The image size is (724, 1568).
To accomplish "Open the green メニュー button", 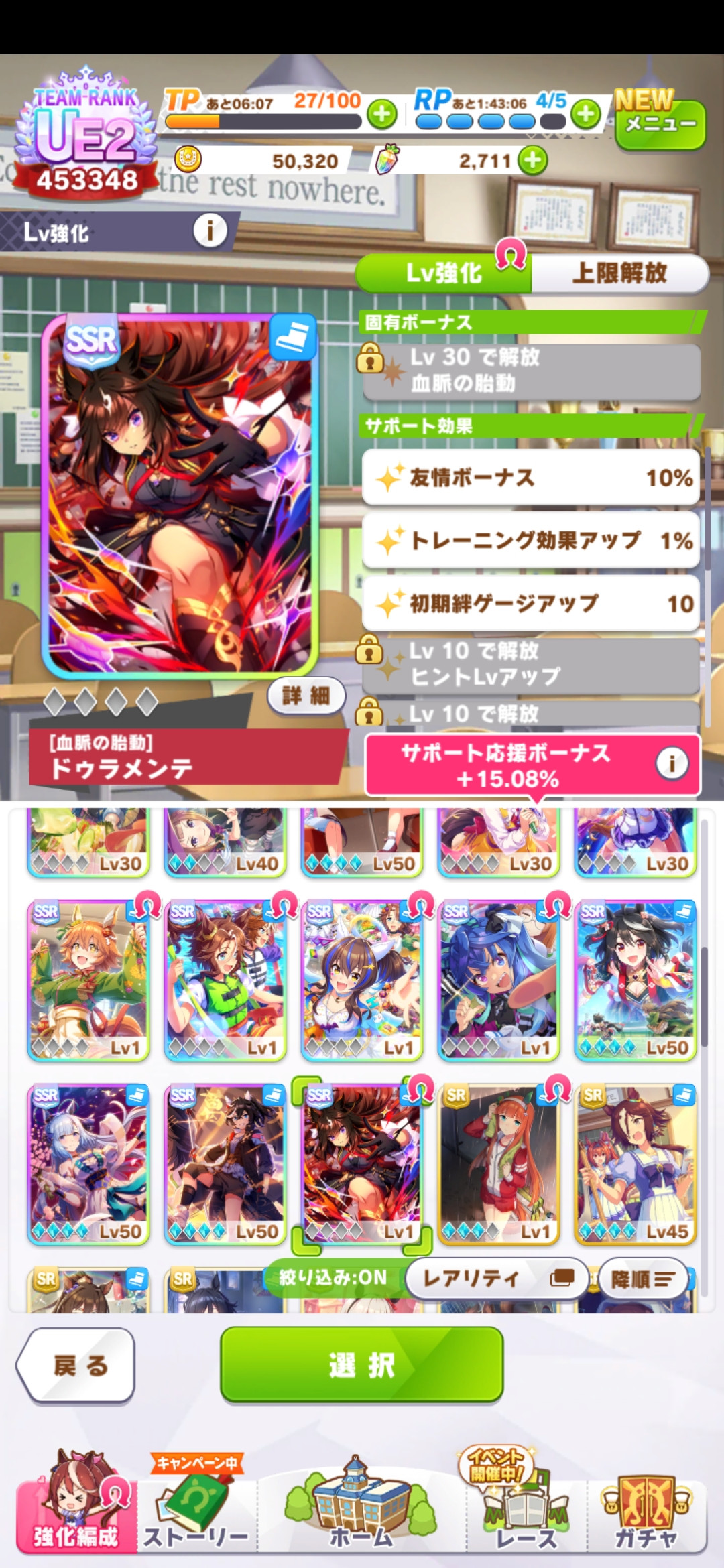I will click(x=660, y=123).
